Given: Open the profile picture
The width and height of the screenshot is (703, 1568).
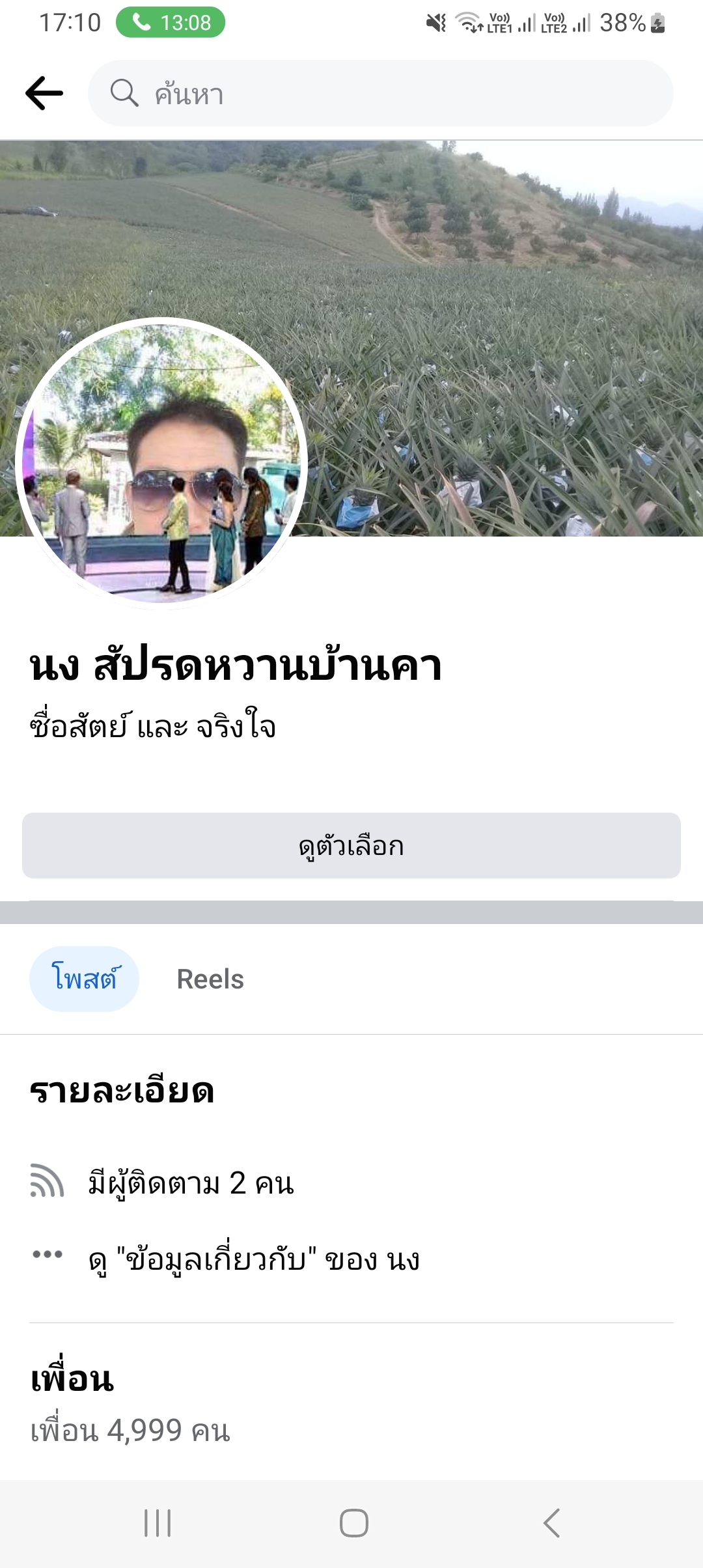Looking at the screenshot, I should pyautogui.click(x=161, y=462).
